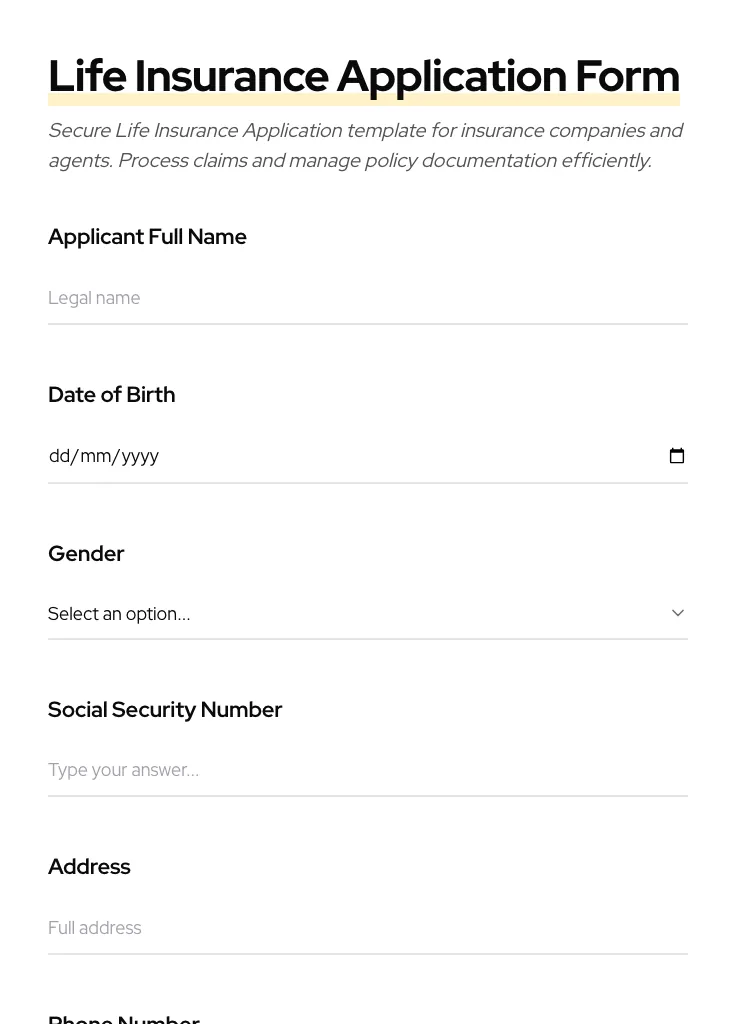Select the Date of Birth heading

pos(111,394)
